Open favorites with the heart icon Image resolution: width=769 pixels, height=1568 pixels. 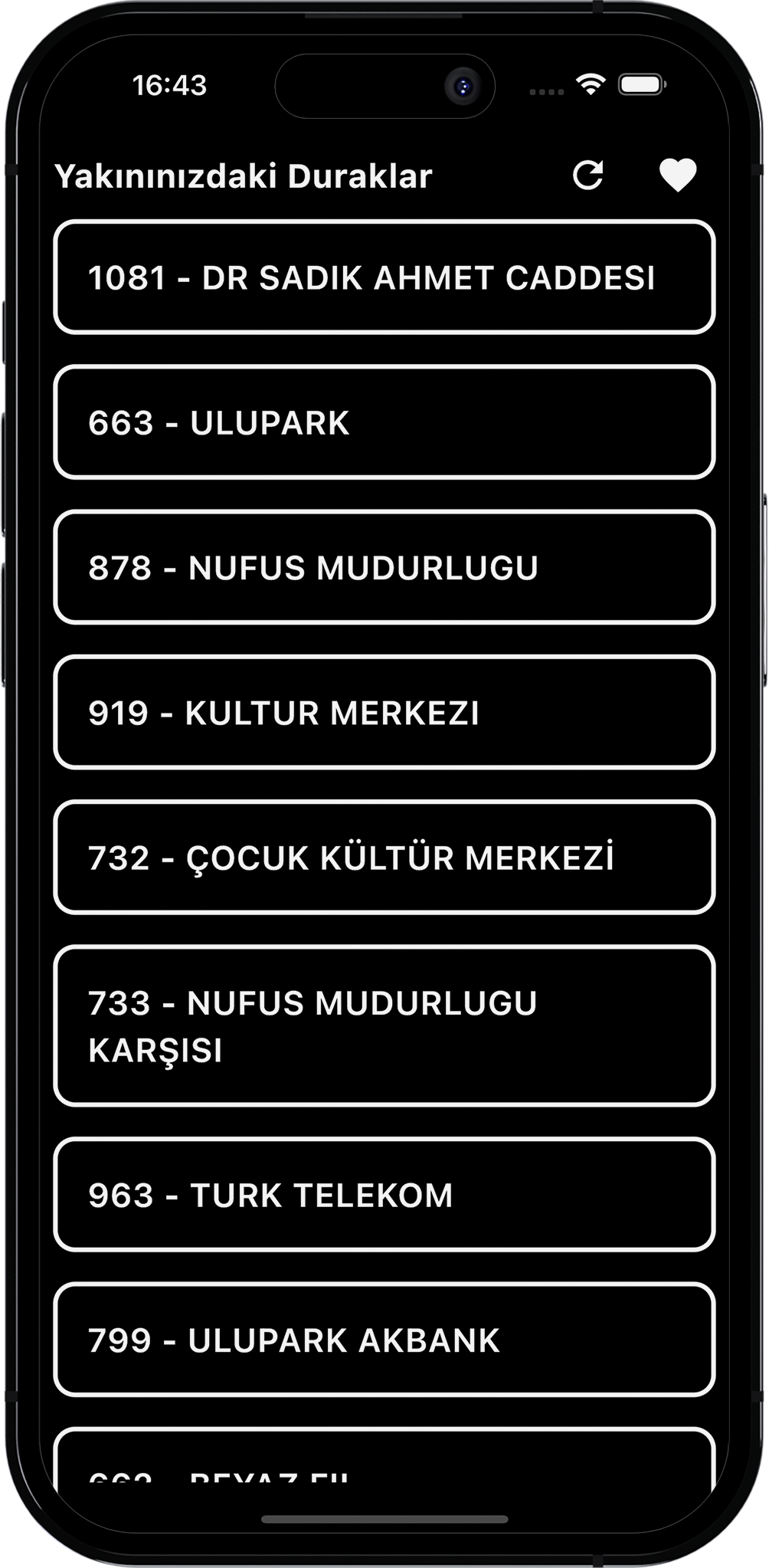[x=678, y=175]
